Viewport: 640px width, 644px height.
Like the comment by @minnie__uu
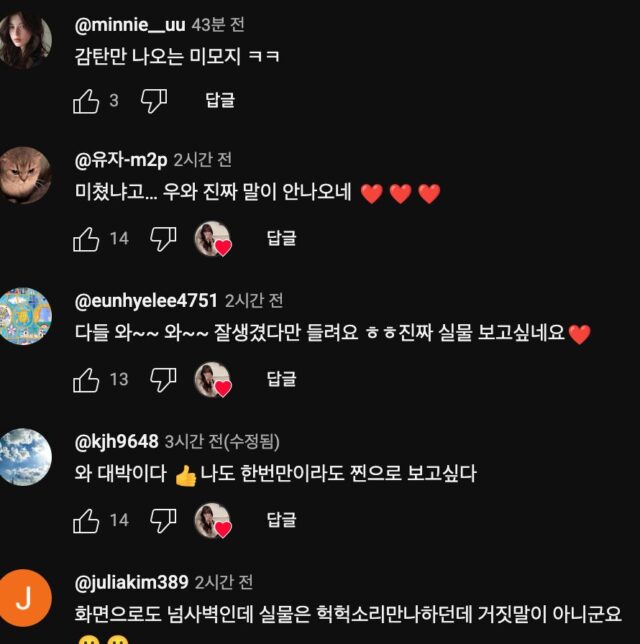(x=87, y=100)
